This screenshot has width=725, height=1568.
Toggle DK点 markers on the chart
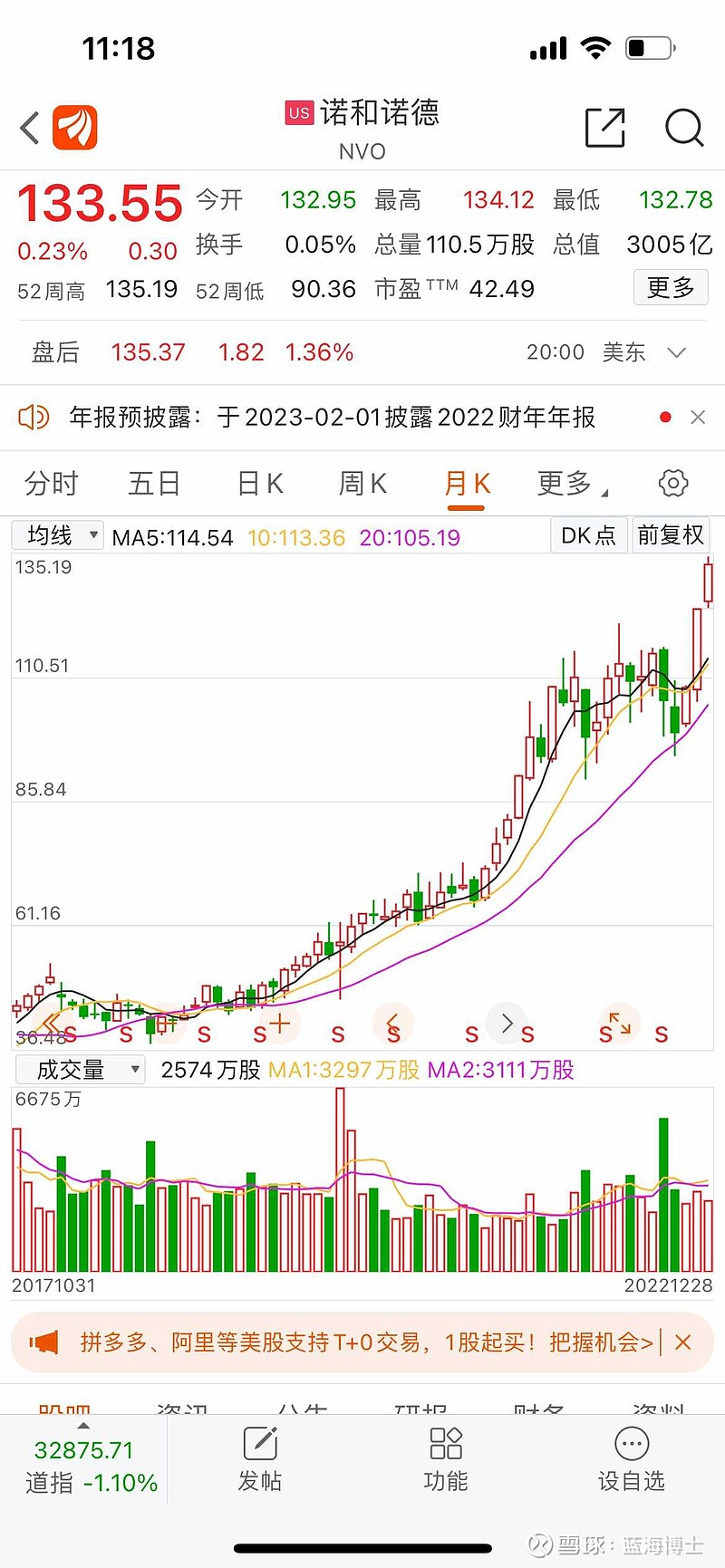pos(588,535)
